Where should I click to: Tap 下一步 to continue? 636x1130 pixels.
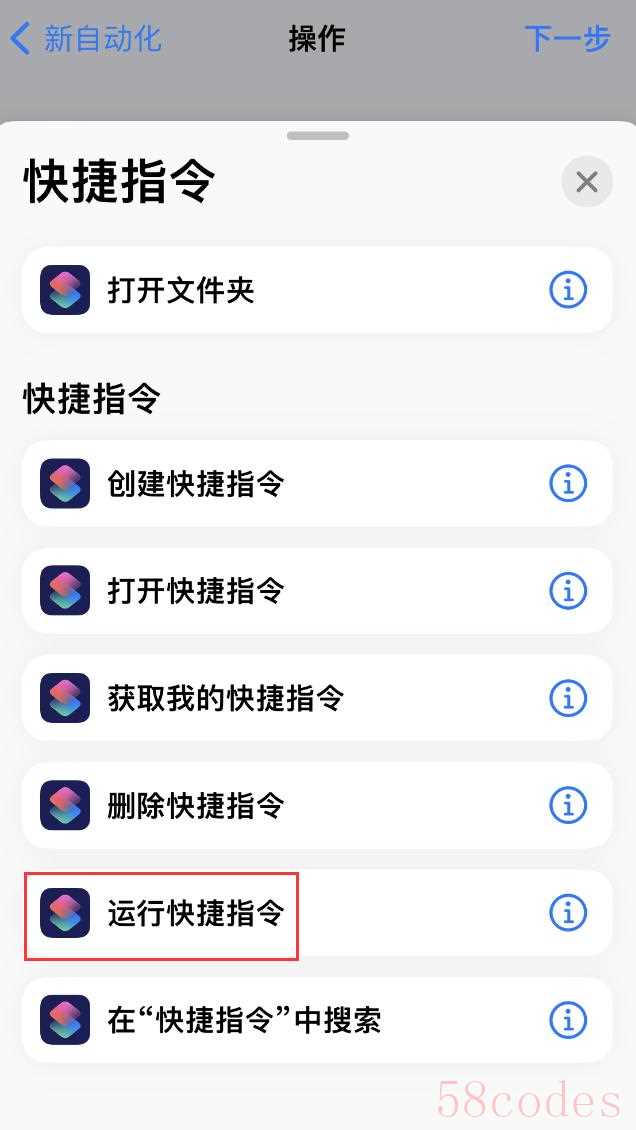click(x=567, y=39)
